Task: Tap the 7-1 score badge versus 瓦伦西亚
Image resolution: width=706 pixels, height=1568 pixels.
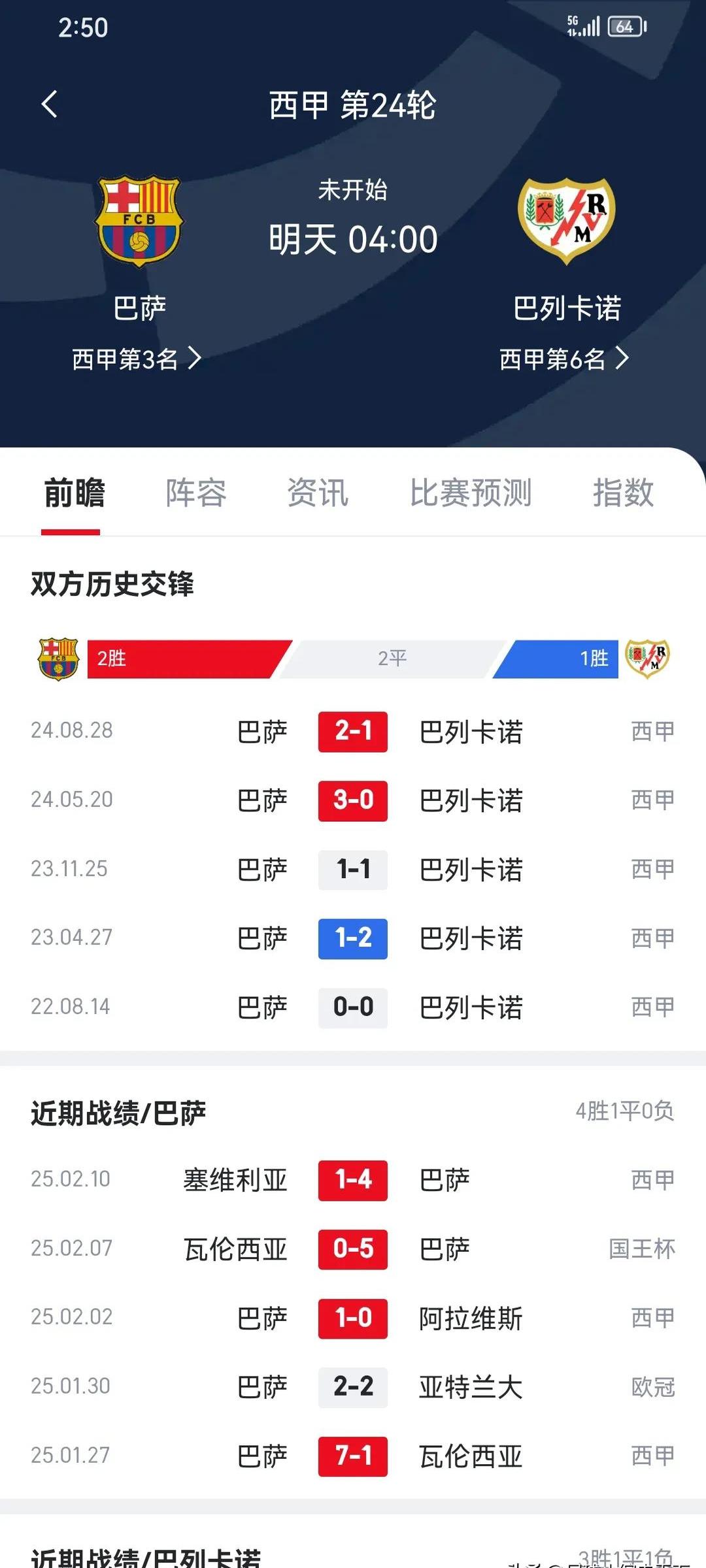Action: pyautogui.click(x=352, y=1454)
